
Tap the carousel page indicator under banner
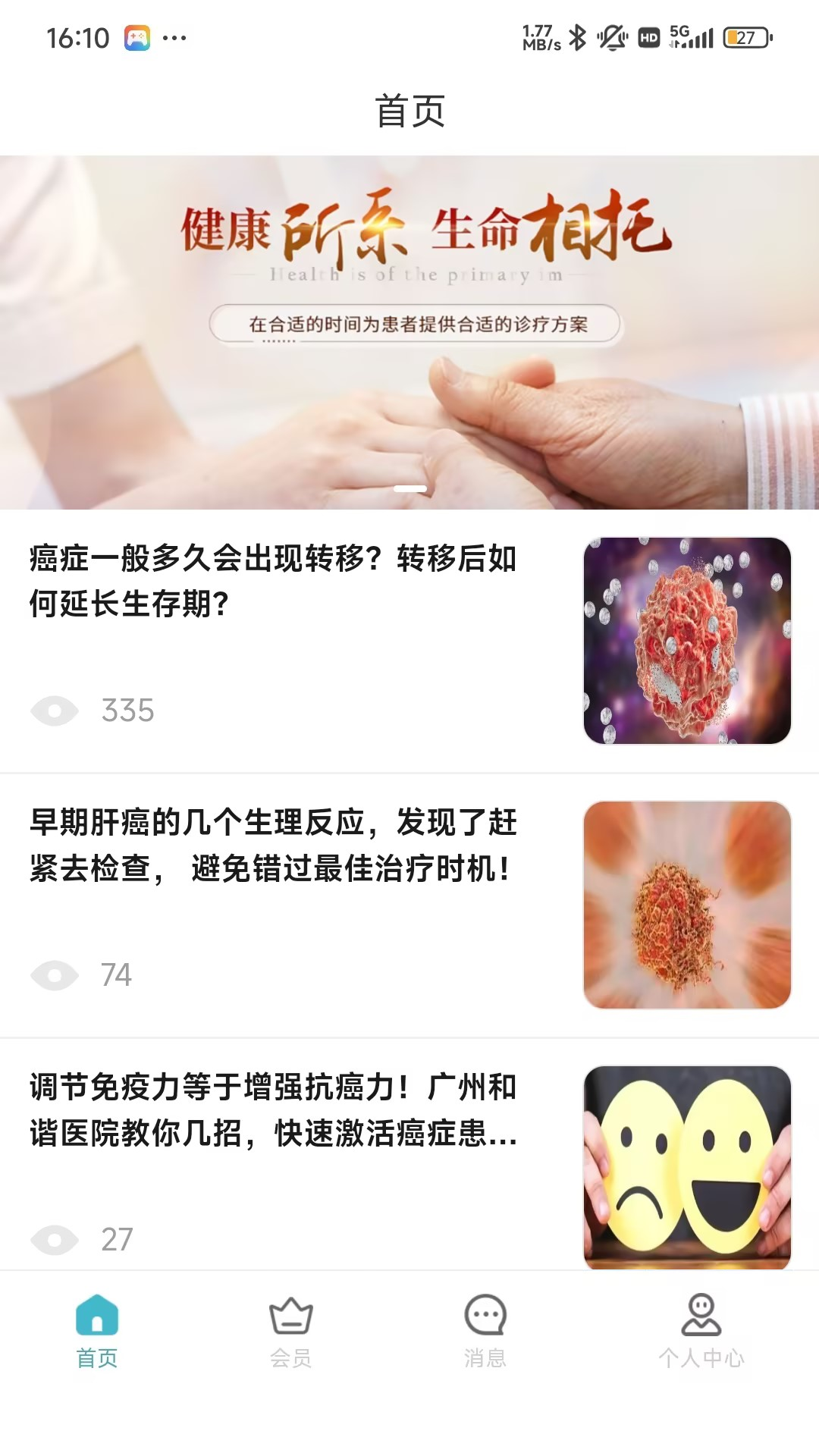pyautogui.click(x=409, y=489)
